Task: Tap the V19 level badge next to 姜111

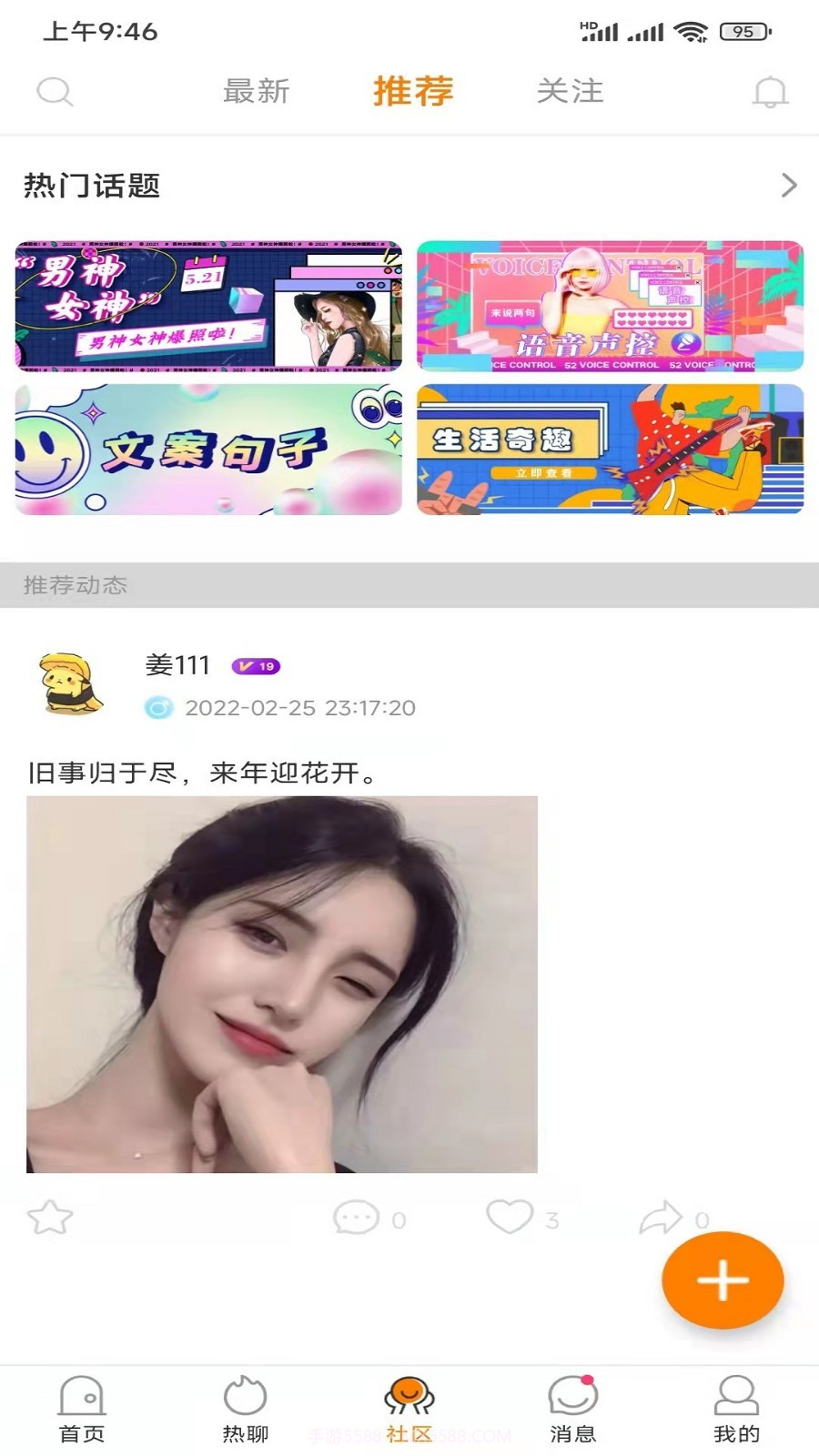Action: tap(256, 665)
